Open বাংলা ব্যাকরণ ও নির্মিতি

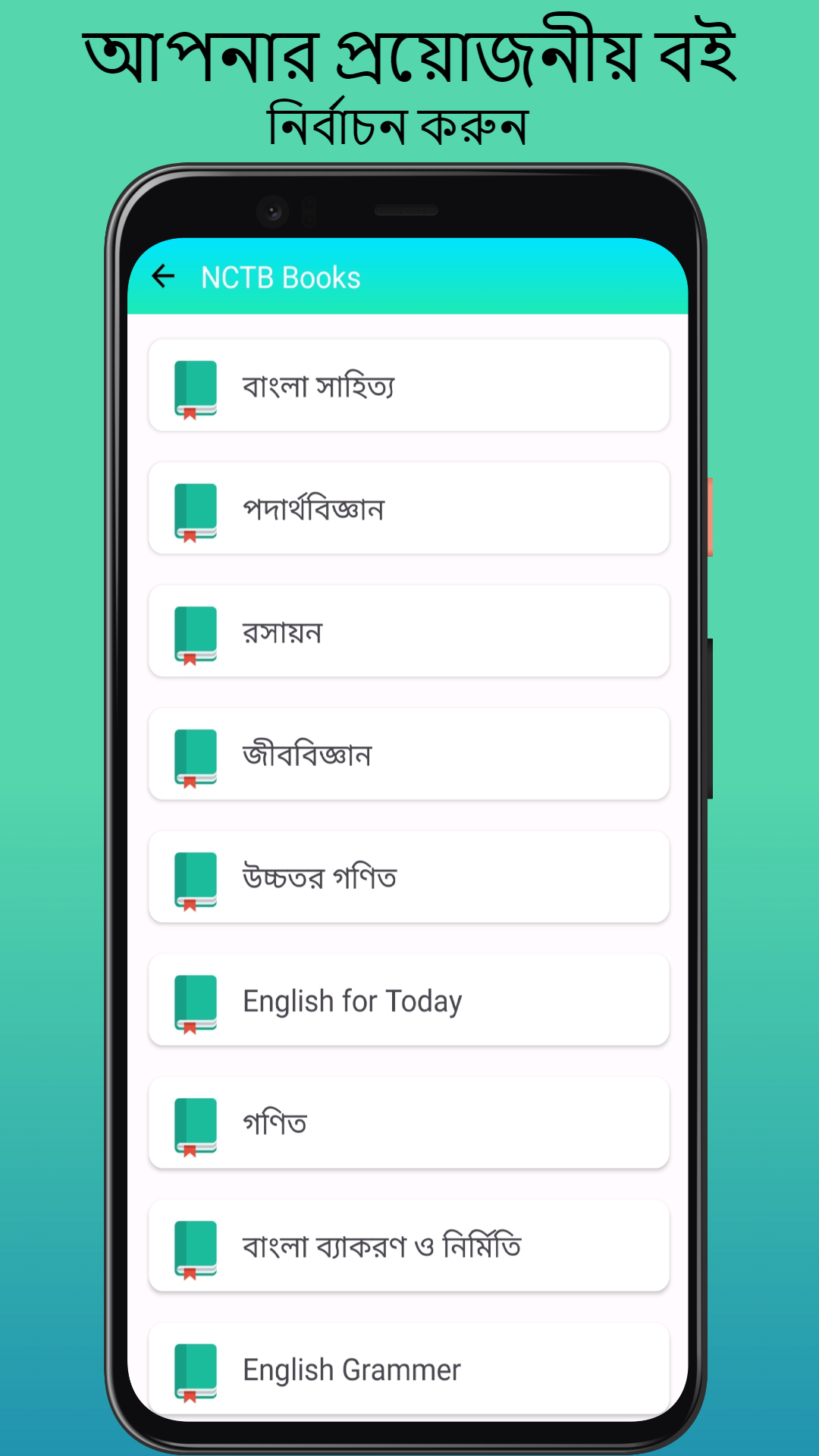(409, 1247)
